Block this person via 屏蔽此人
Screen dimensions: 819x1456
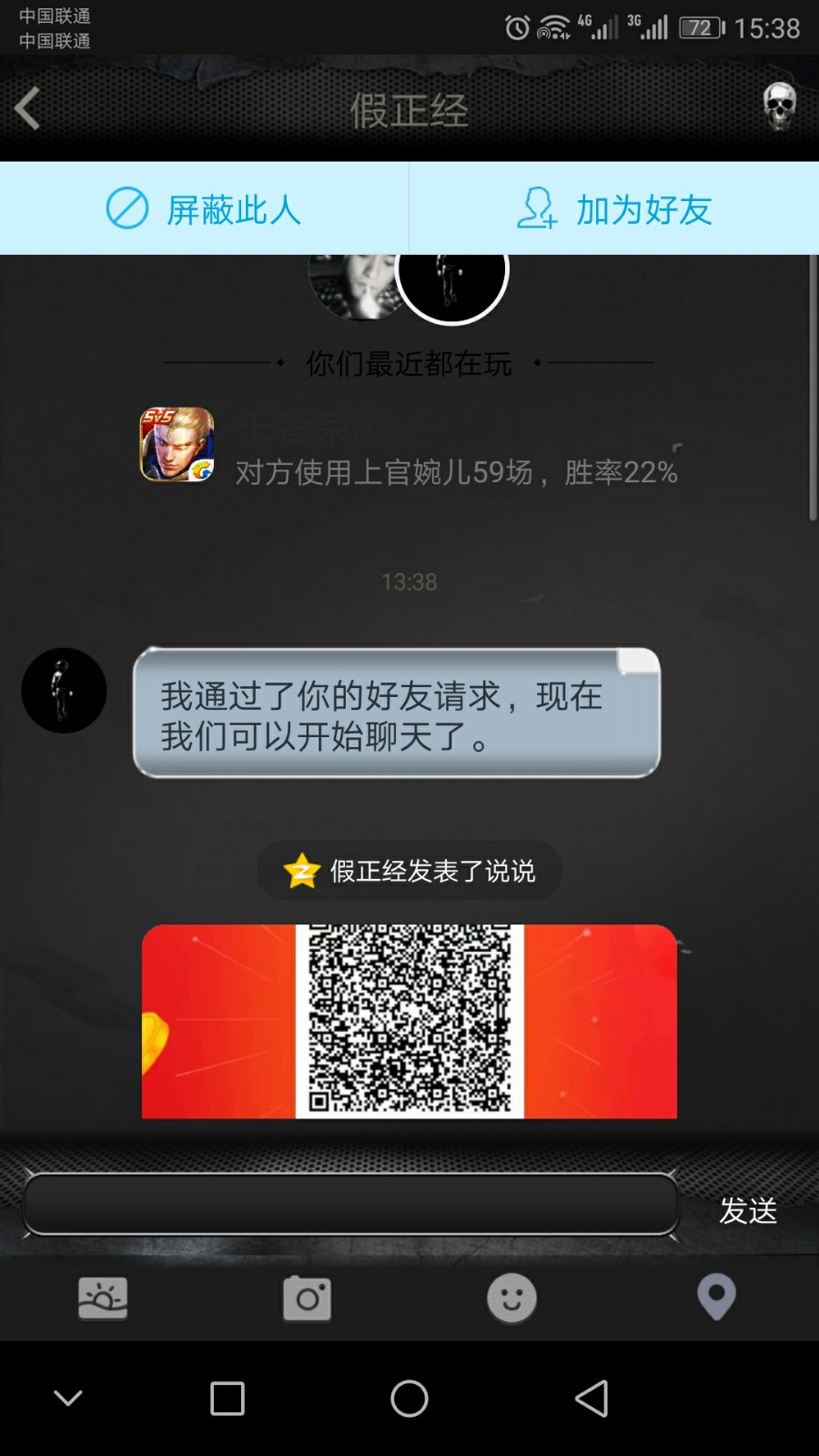point(204,208)
